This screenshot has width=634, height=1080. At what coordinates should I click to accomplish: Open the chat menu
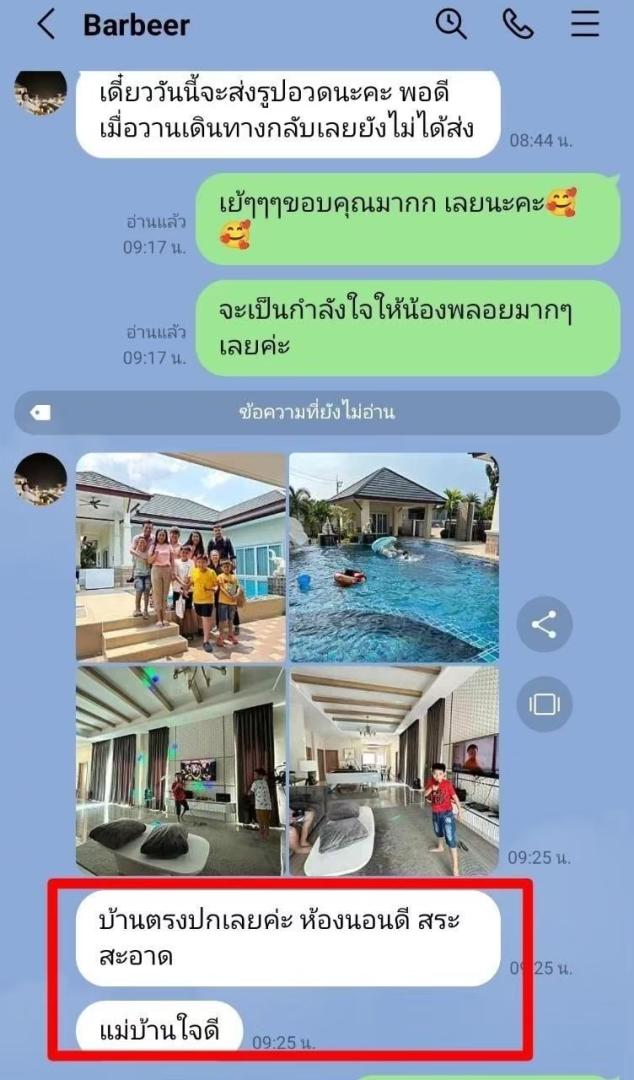(x=585, y=25)
